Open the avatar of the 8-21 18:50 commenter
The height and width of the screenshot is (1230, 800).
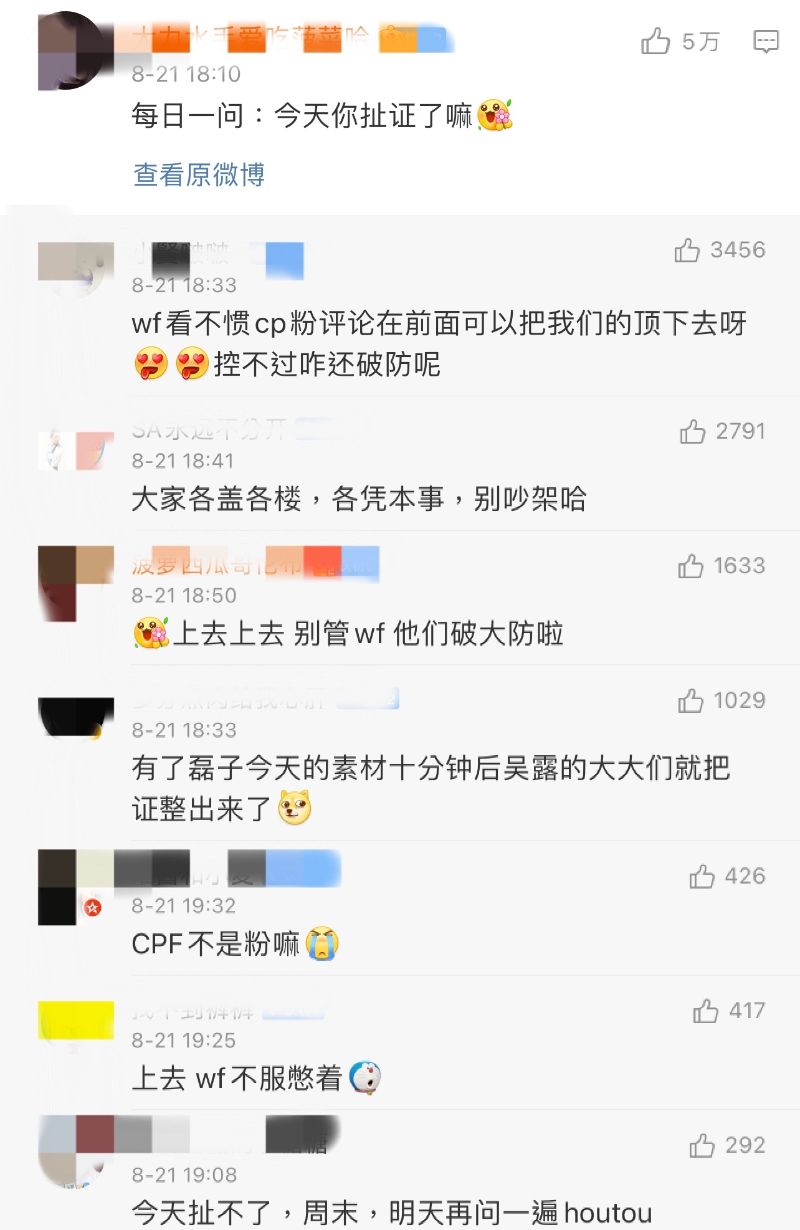[x=76, y=583]
